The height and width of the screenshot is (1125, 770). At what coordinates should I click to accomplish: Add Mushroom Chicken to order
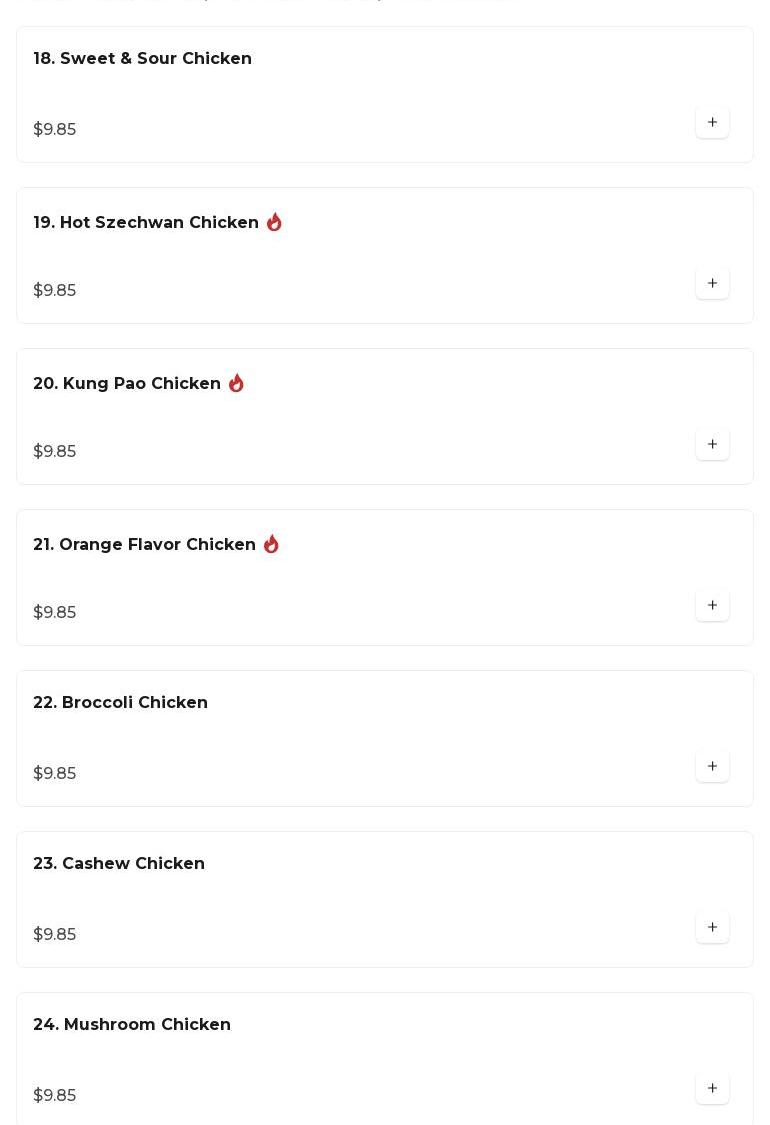[712, 1089]
